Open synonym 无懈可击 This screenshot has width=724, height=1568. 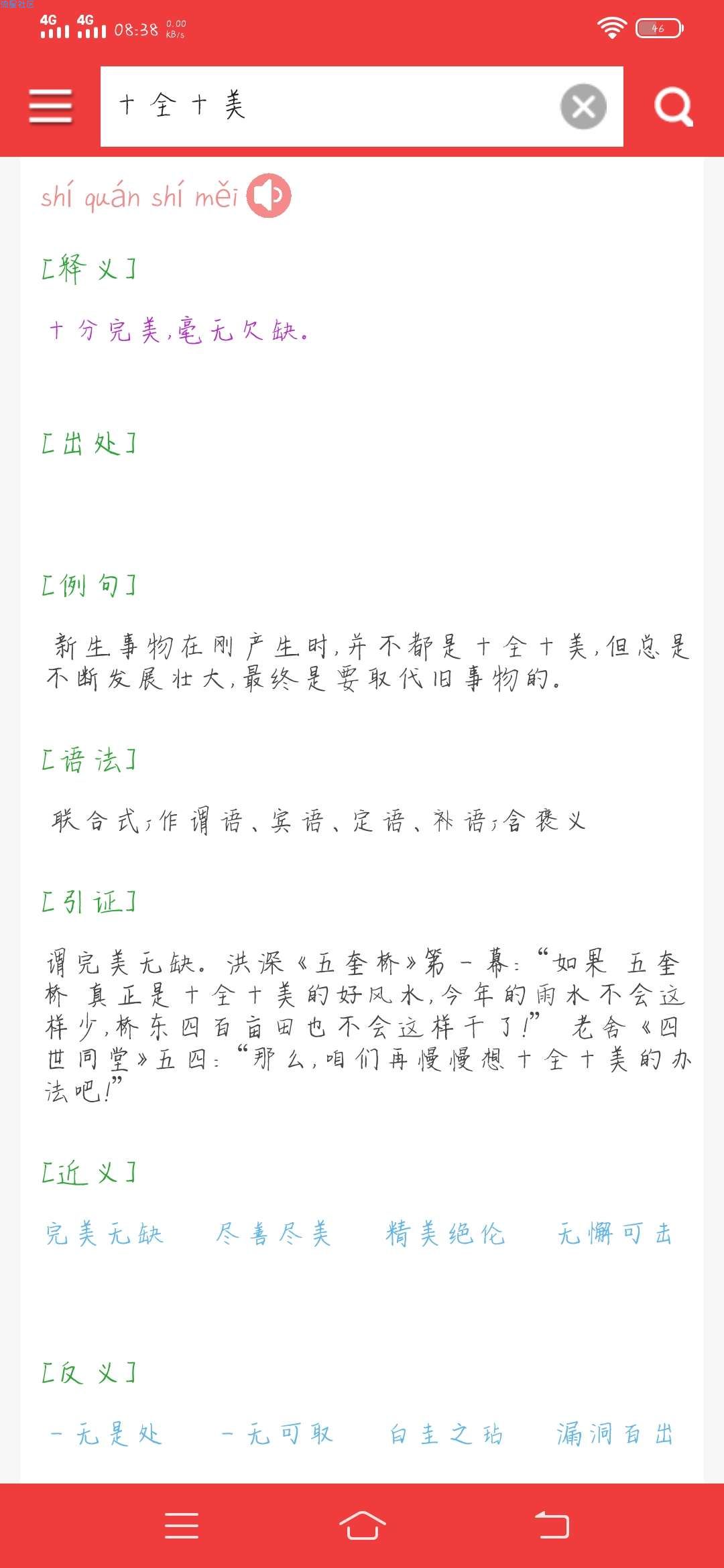coord(615,1234)
